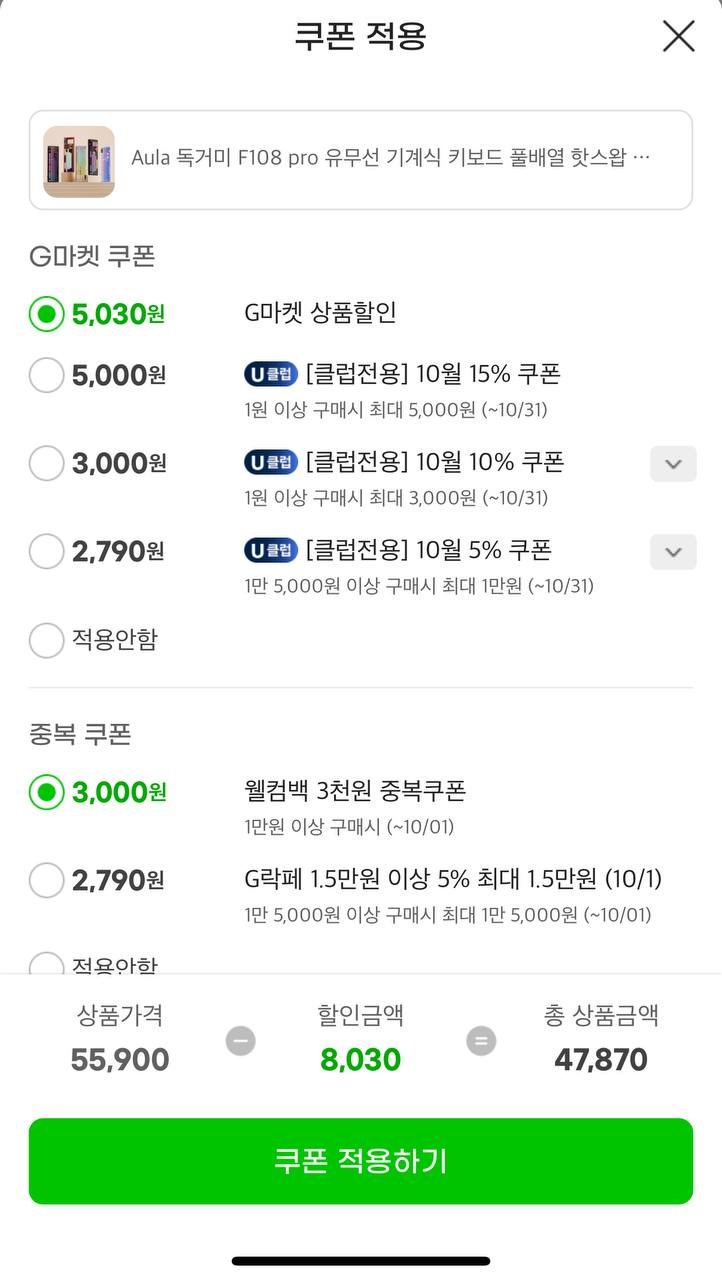Expand details for 10월 10% coupon
This screenshot has width=722, height=1280.
[x=673, y=464]
